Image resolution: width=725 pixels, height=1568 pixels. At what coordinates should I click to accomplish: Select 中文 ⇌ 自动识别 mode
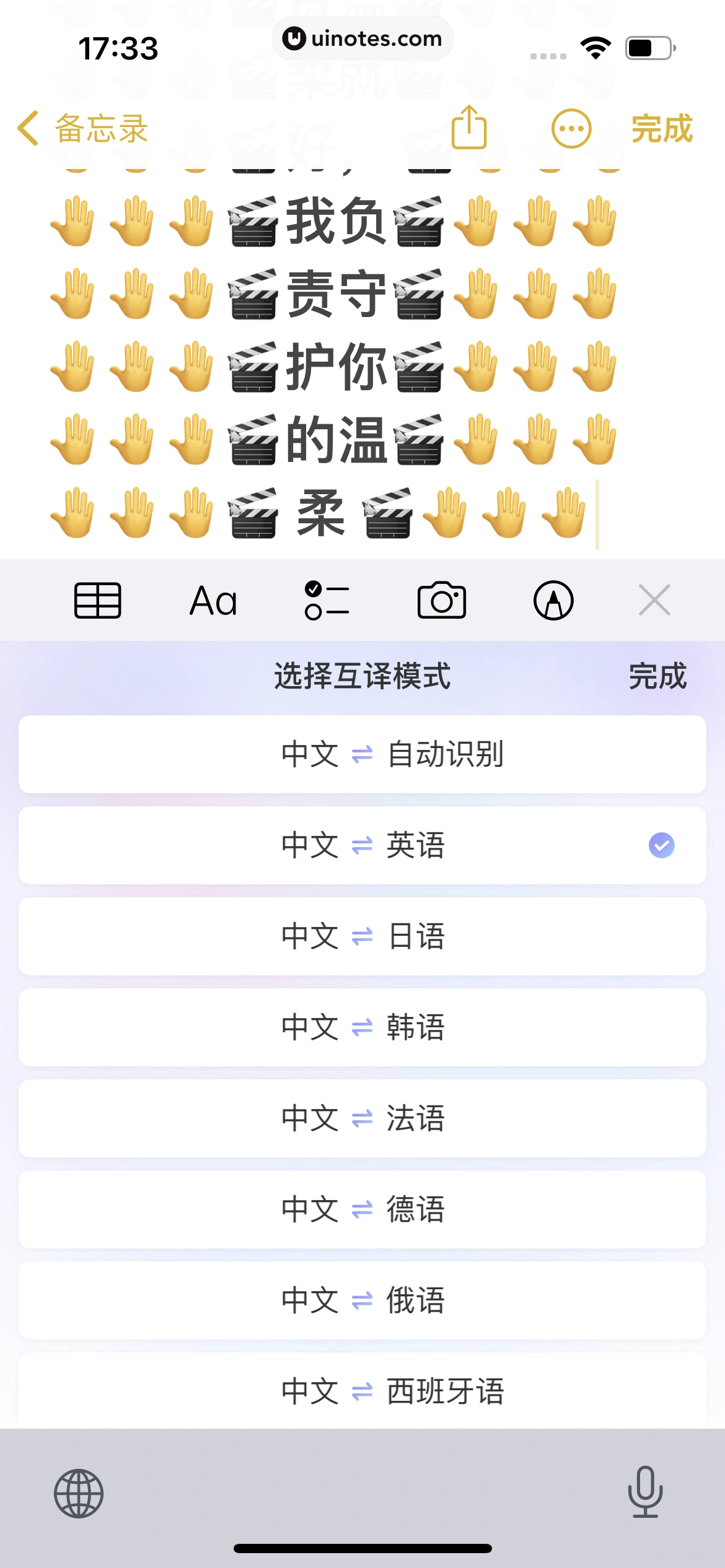pyautogui.click(x=362, y=754)
